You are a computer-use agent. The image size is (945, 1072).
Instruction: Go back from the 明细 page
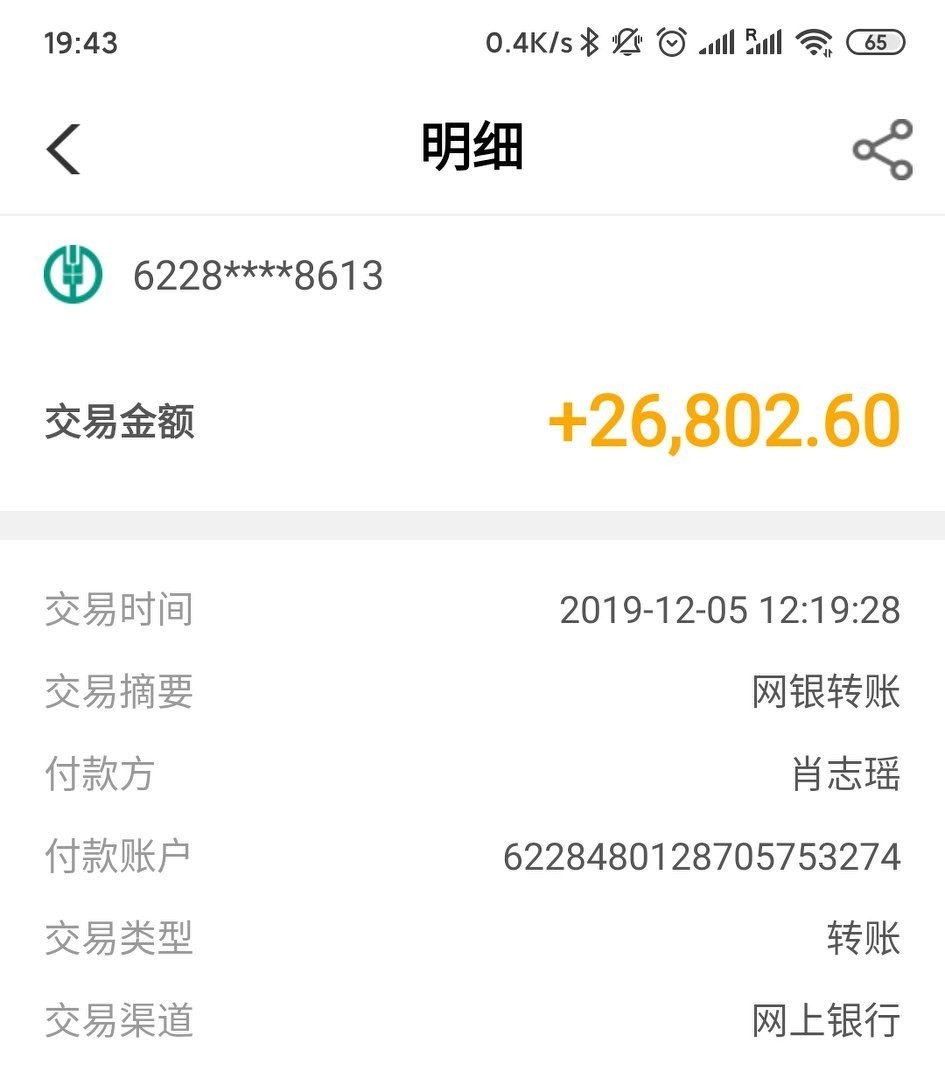(63, 150)
